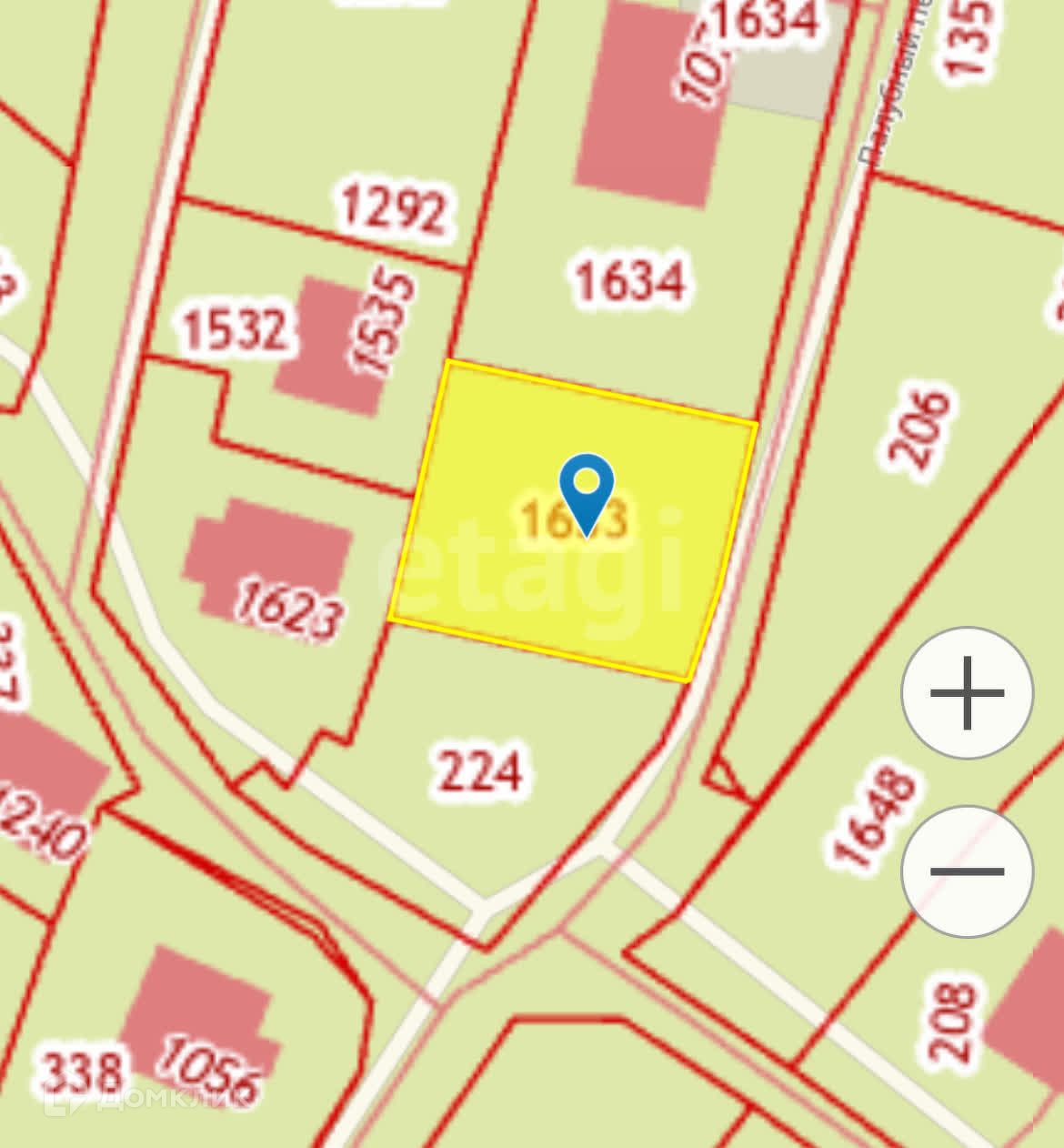Zoom in on the map
Screen dimensions: 1064x1148
(967, 693)
